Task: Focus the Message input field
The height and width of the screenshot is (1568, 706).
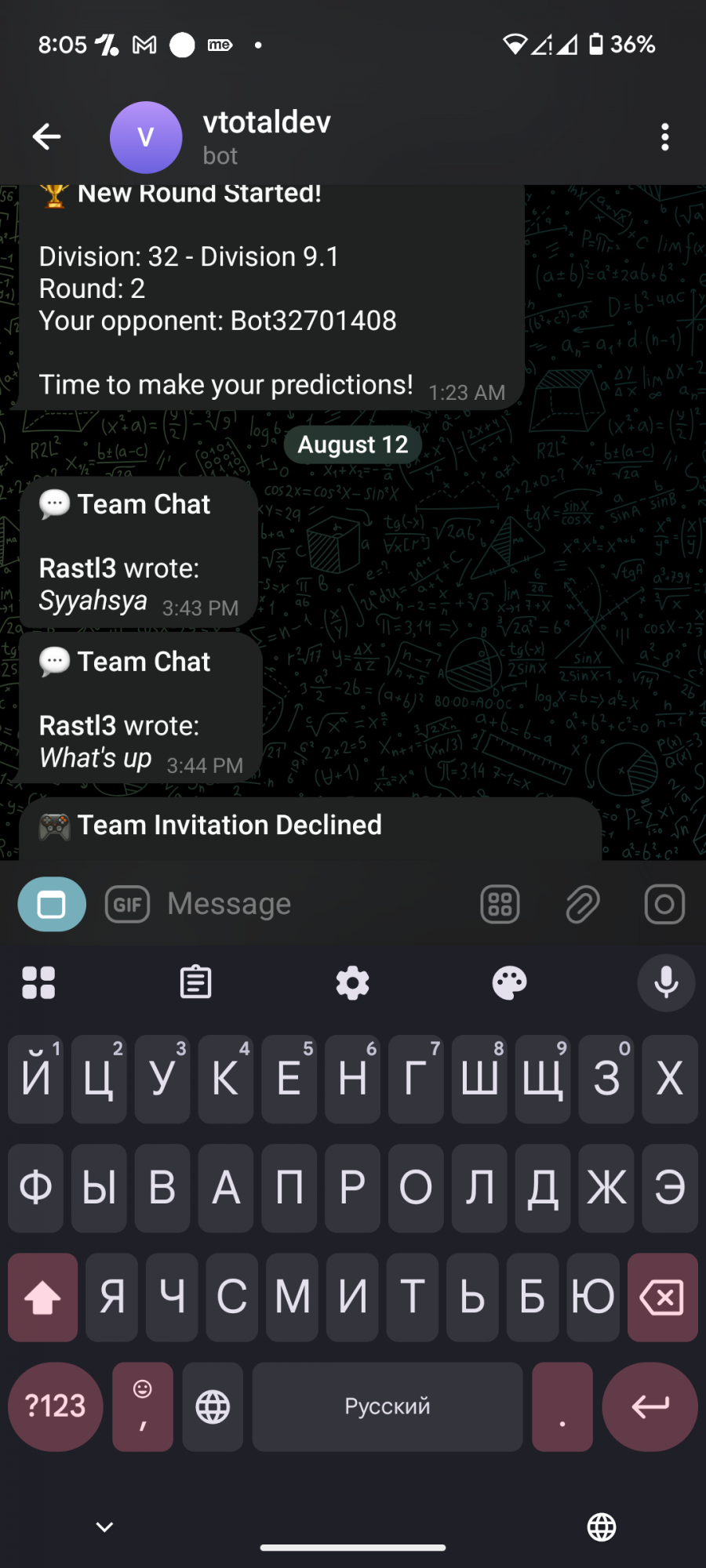Action: pyautogui.click(x=314, y=904)
